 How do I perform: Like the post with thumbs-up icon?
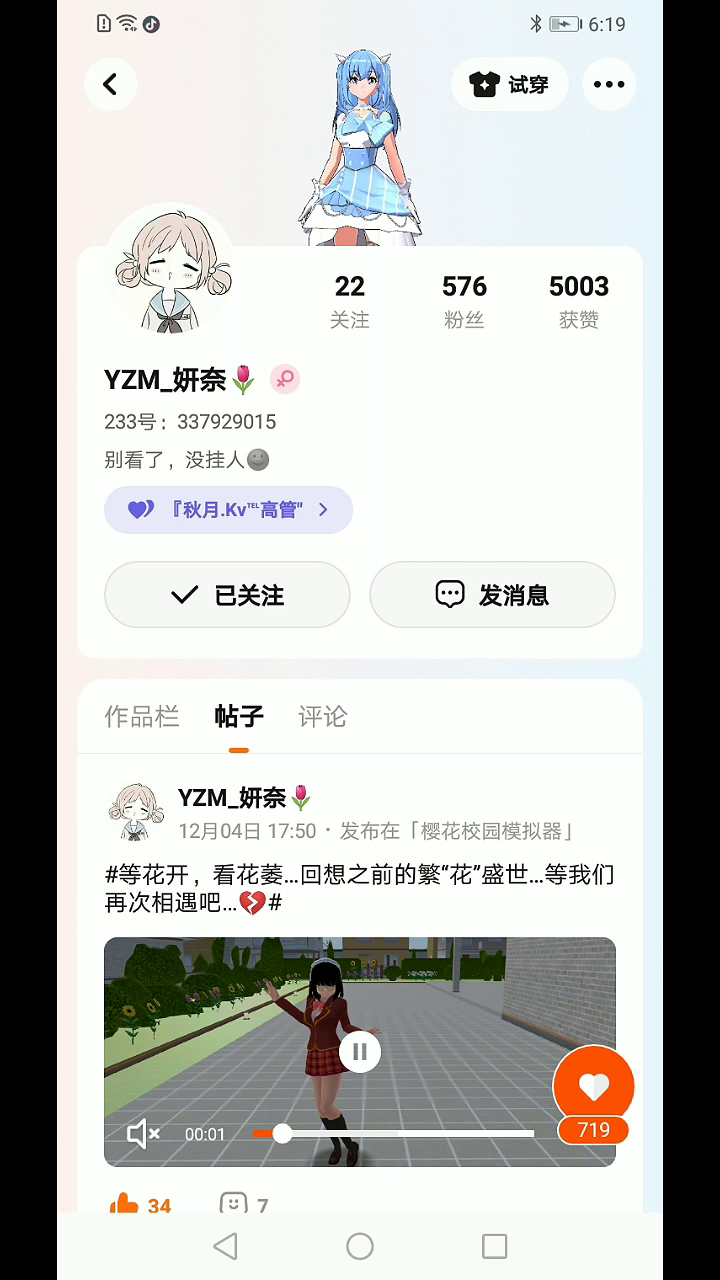pos(125,1204)
